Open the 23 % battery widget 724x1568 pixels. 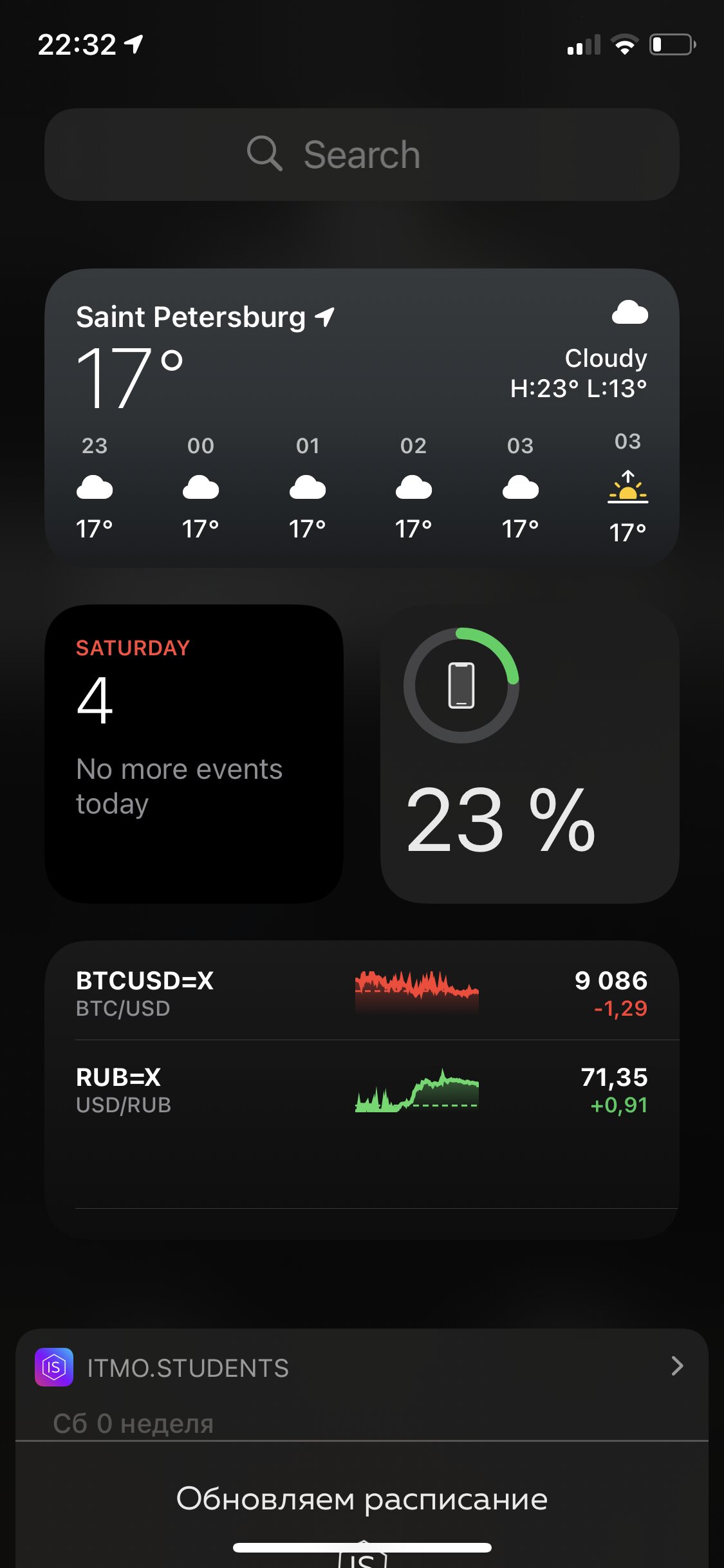[x=530, y=754]
